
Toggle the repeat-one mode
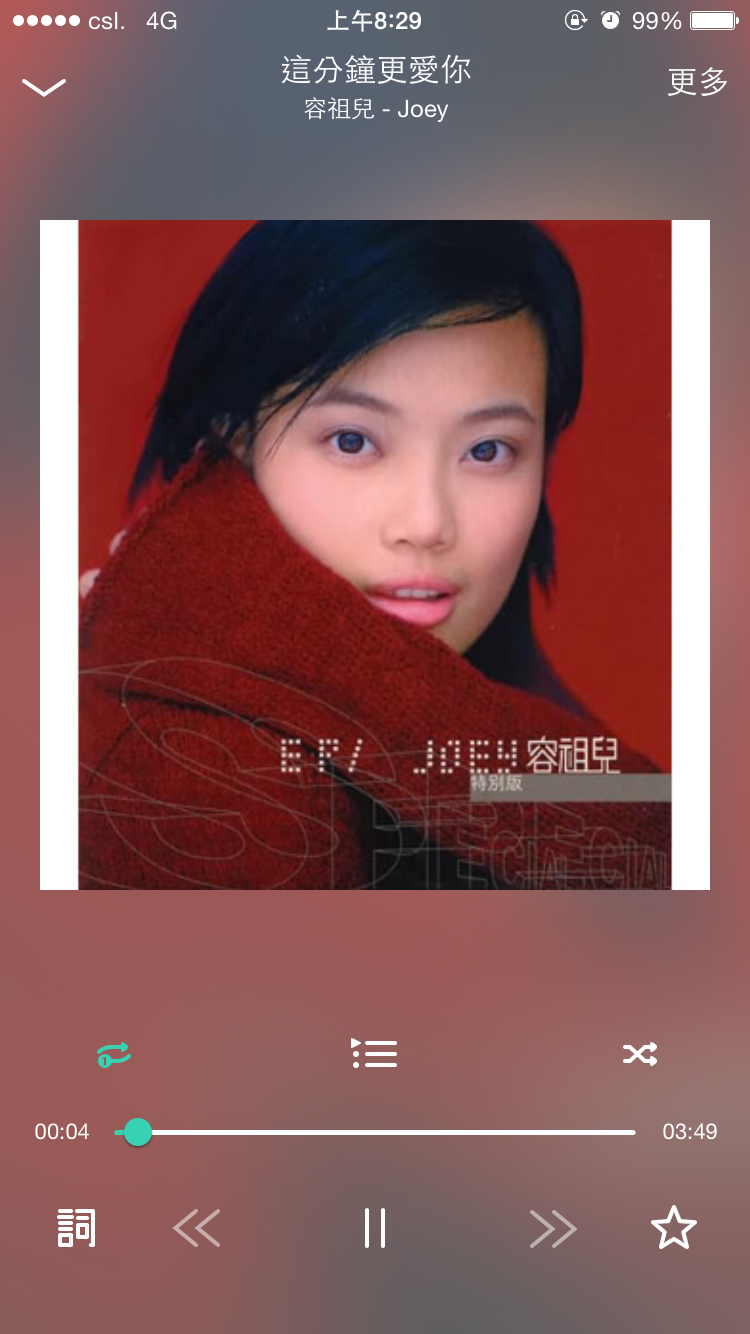(114, 1054)
